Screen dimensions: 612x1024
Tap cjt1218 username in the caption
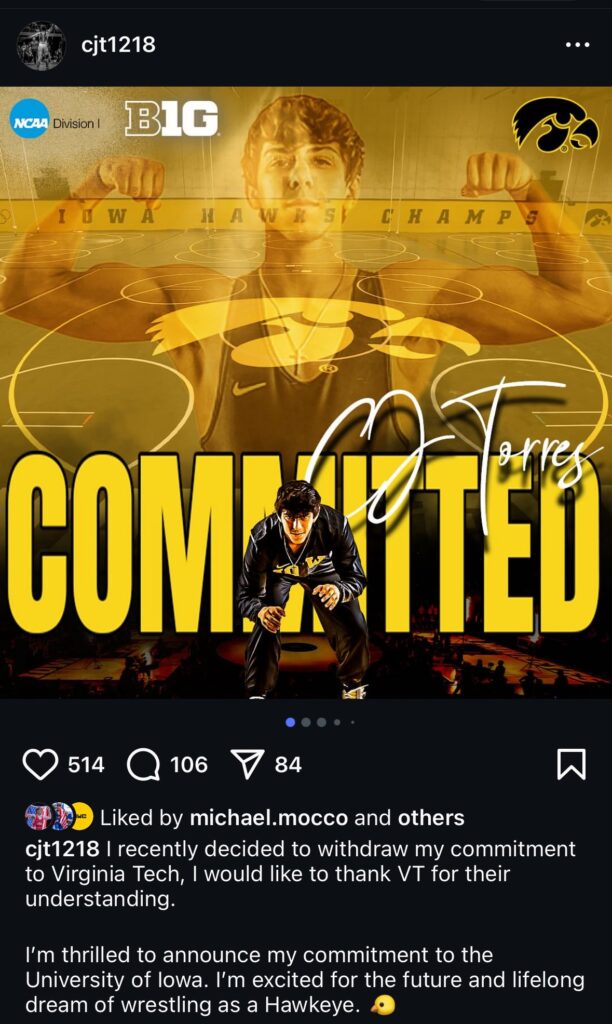62,849
